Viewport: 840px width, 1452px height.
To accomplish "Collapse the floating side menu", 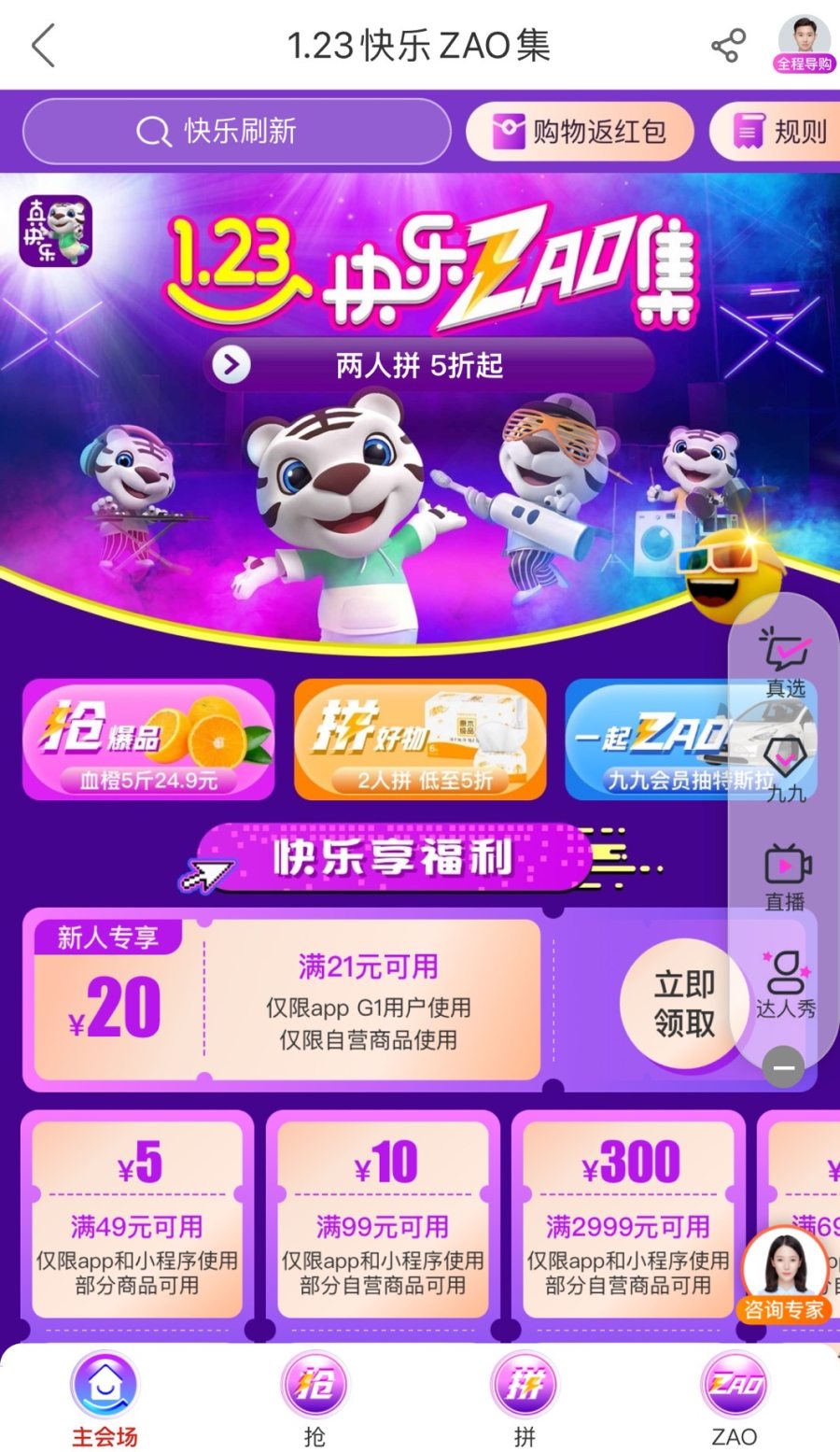I will click(x=784, y=1066).
